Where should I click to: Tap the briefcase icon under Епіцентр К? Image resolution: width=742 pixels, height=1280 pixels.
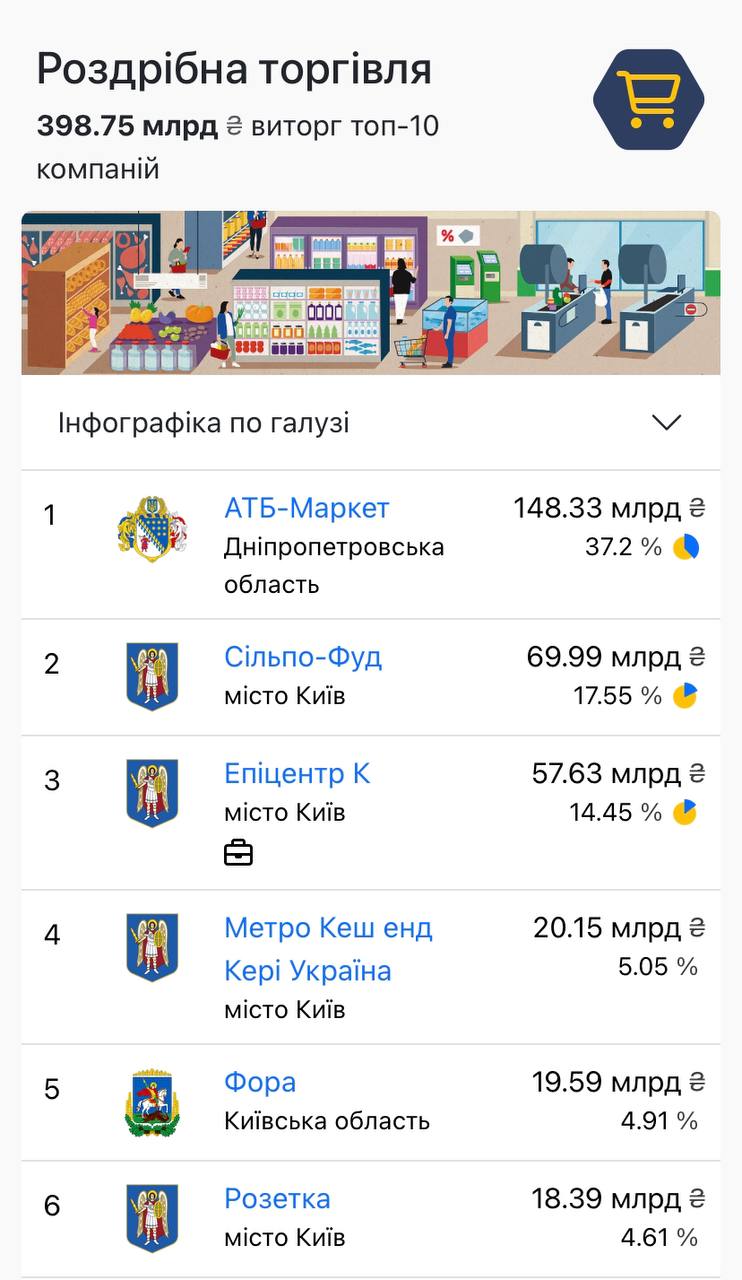(x=238, y=854)
